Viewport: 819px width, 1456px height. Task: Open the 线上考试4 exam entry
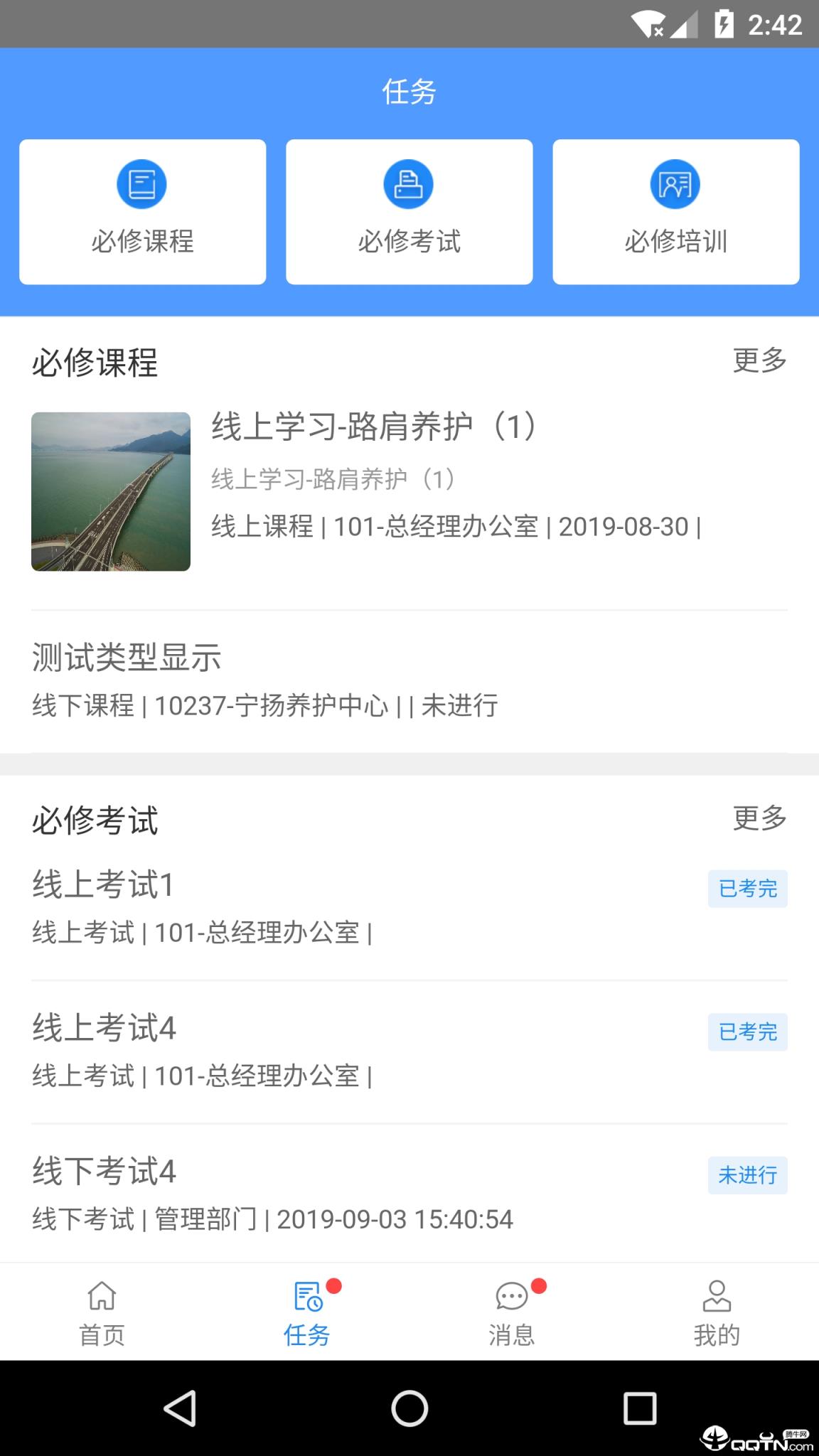tap(104, 1027)
